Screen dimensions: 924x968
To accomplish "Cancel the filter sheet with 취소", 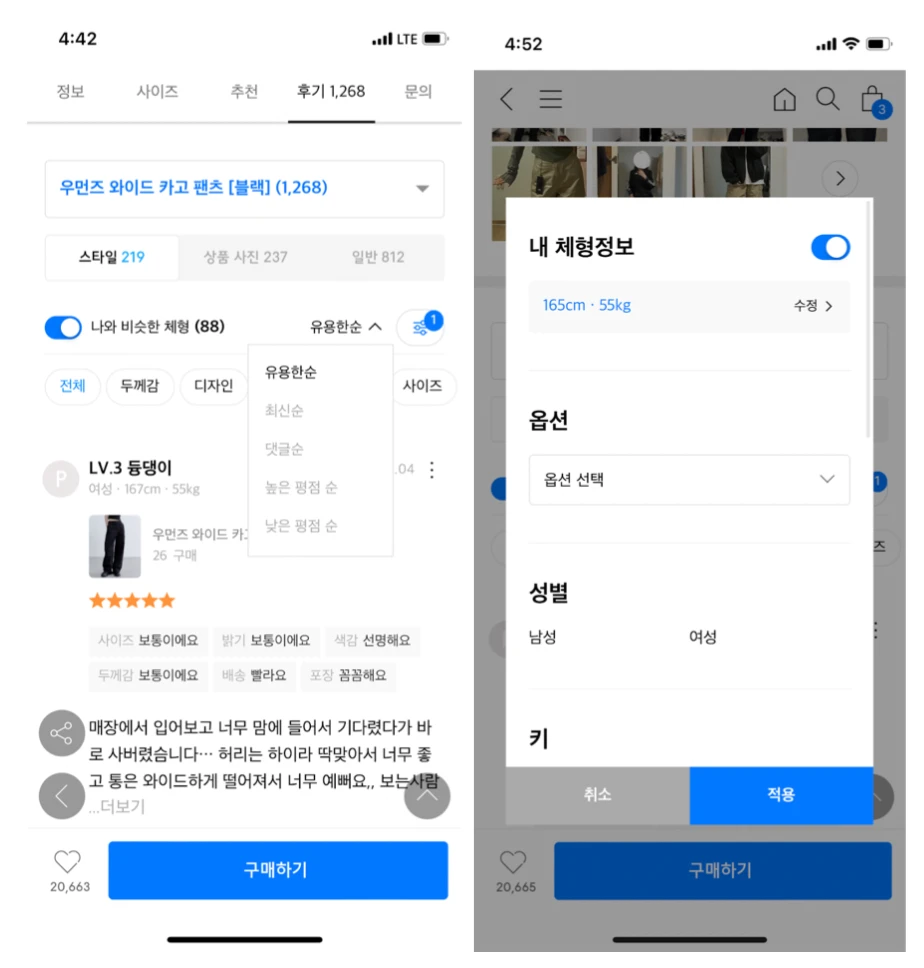I will tap(597, 795).
